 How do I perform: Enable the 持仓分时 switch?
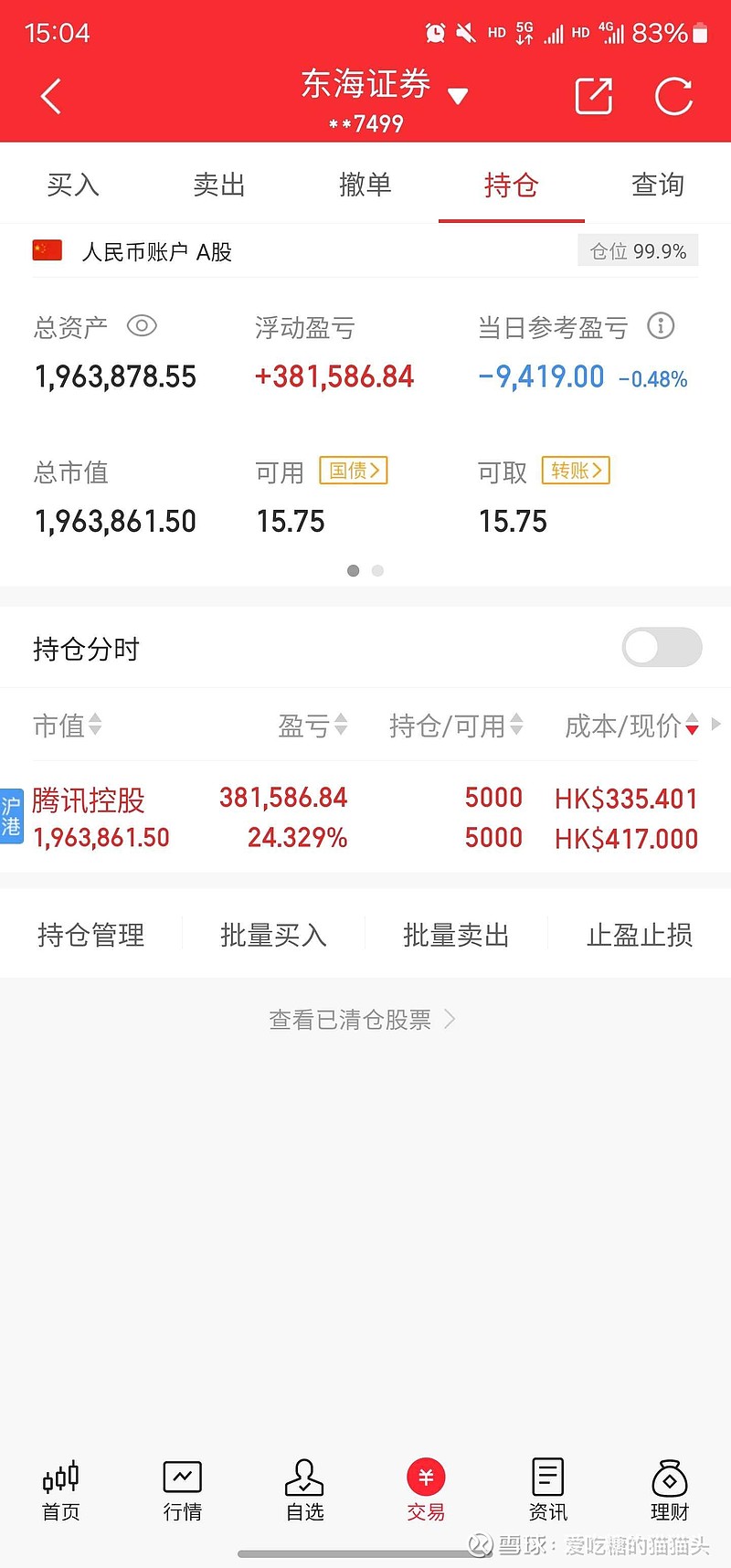pos(661,647)
